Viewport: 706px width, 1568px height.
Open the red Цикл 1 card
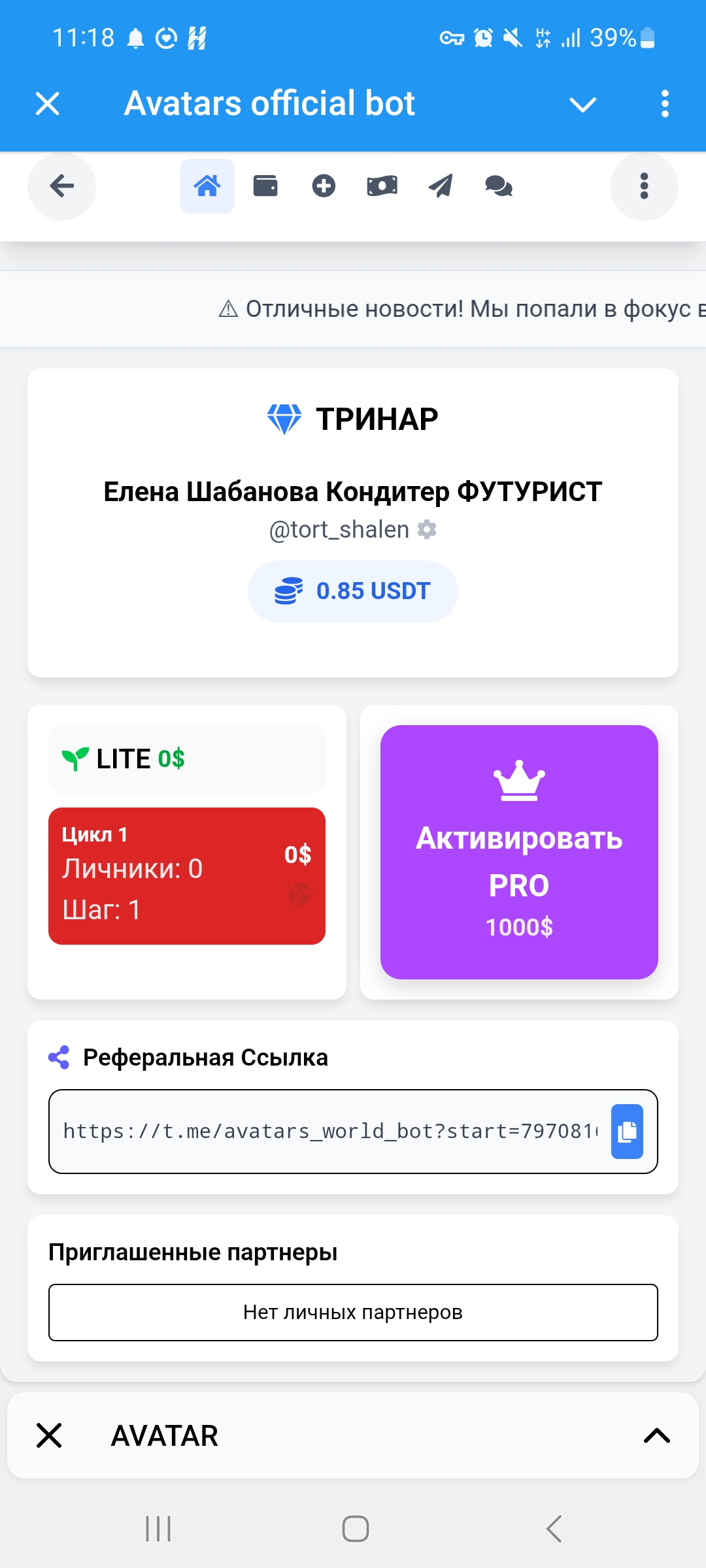(187, 876)
